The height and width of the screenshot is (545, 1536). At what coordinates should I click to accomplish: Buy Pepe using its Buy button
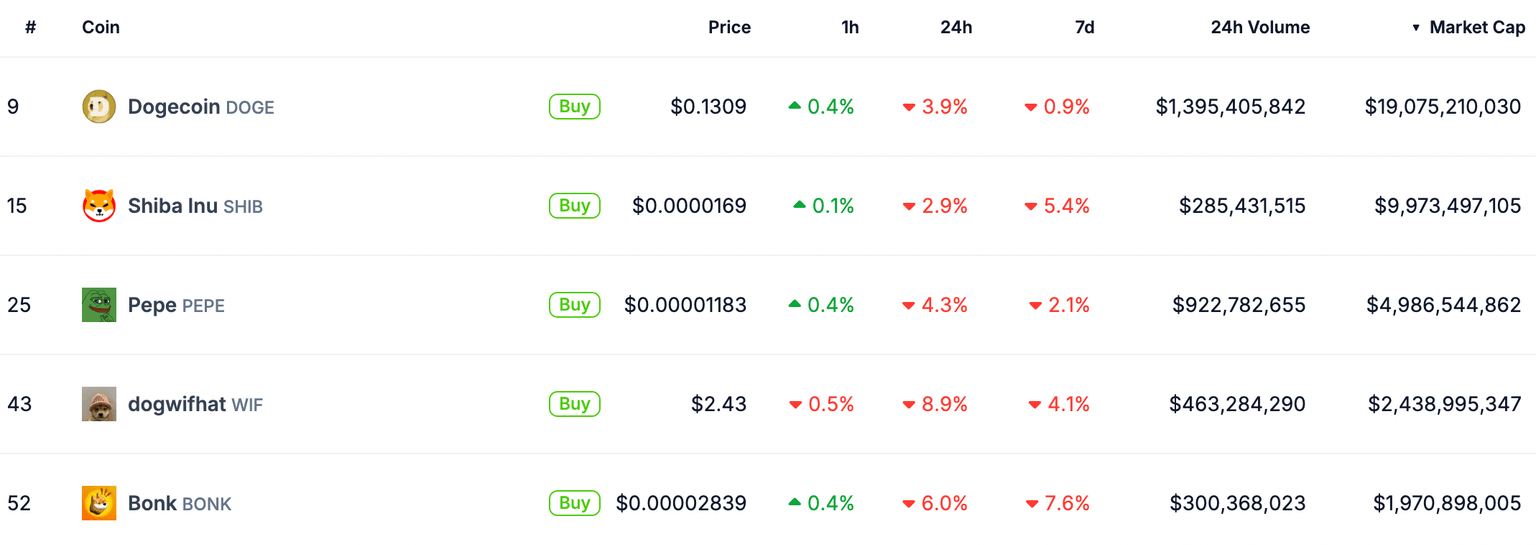click(x=574, y=304)
